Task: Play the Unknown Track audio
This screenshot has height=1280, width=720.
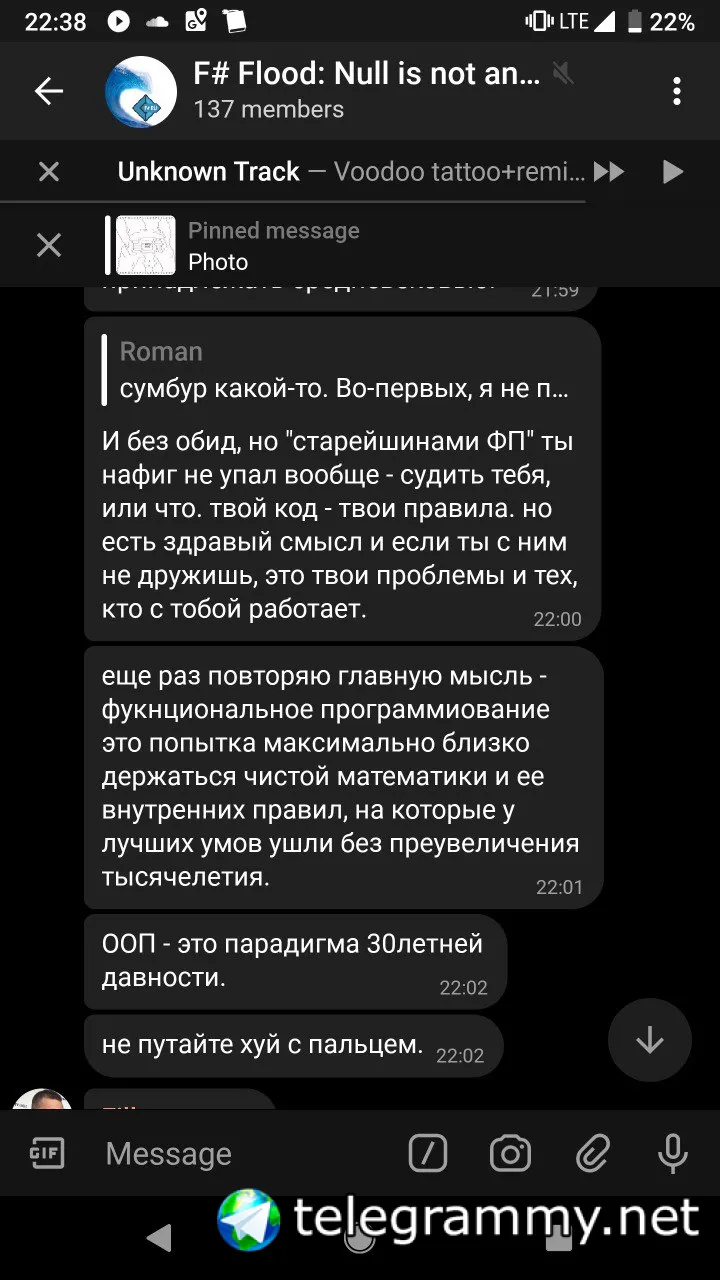Action: 672,172
